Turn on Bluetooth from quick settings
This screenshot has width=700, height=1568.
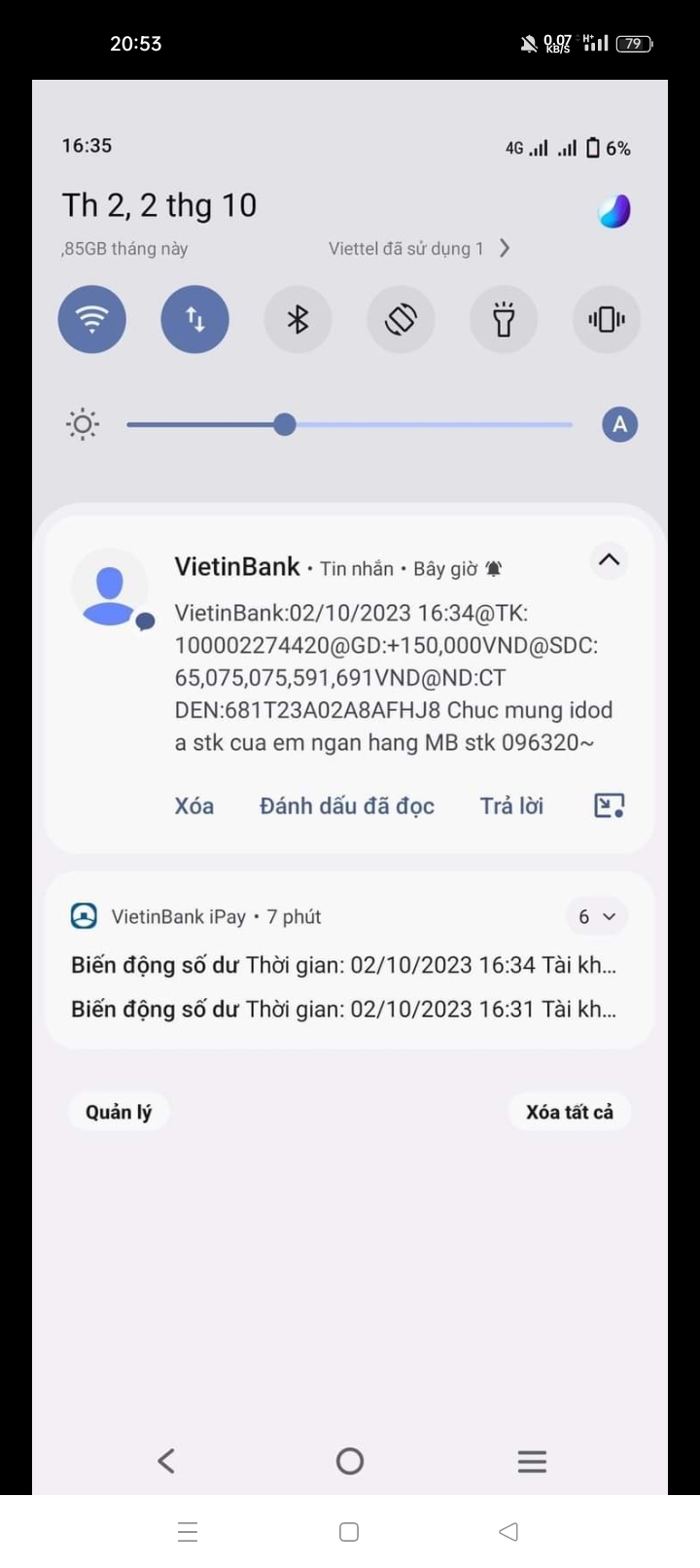297,319
